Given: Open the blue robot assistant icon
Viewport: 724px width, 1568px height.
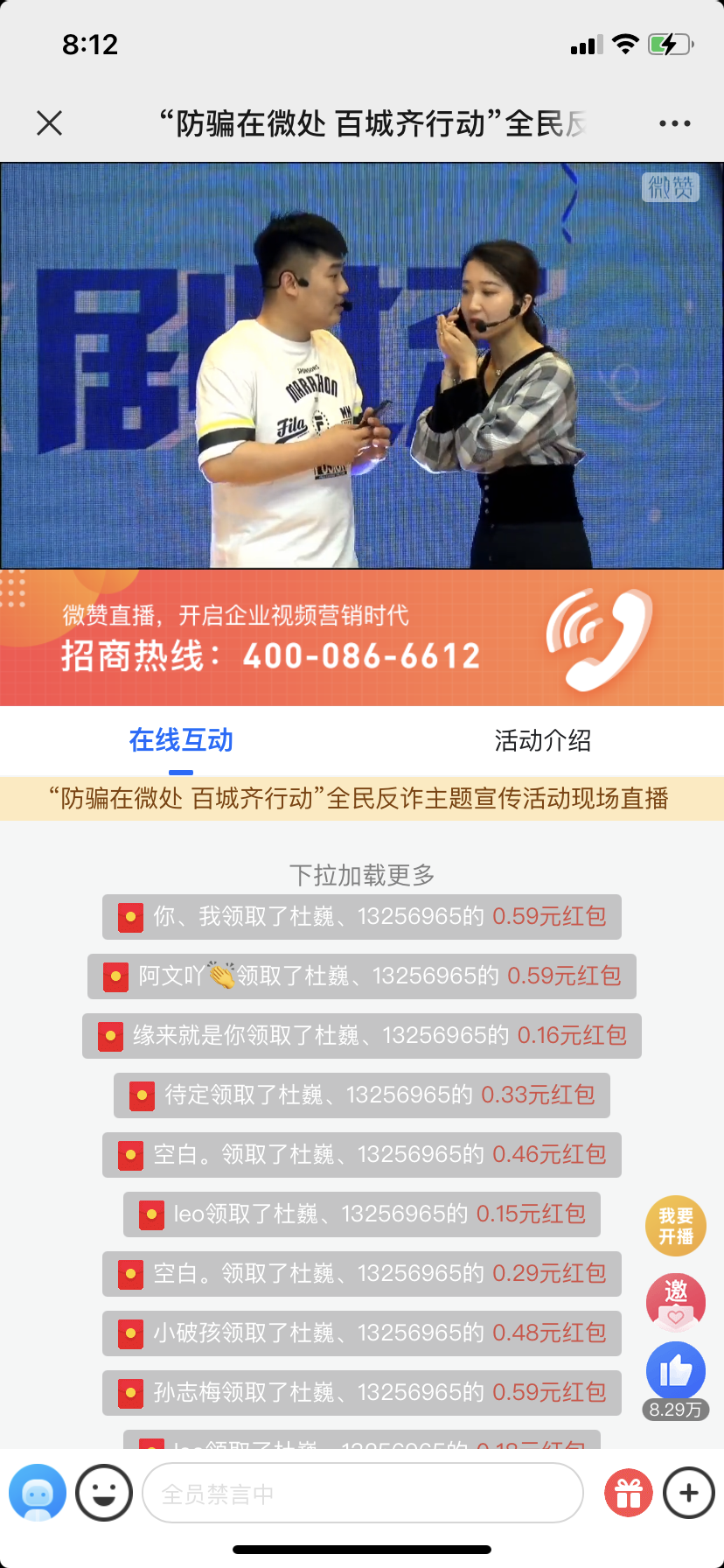Looking at the screenshot, I should point(38,1493).
